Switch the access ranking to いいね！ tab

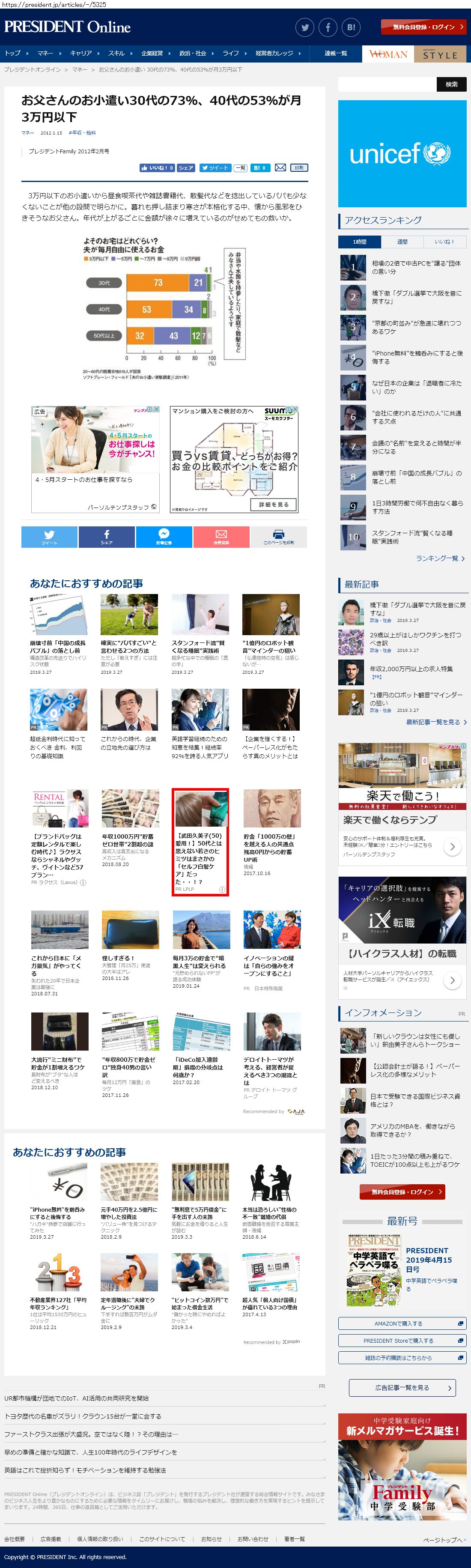445,242
